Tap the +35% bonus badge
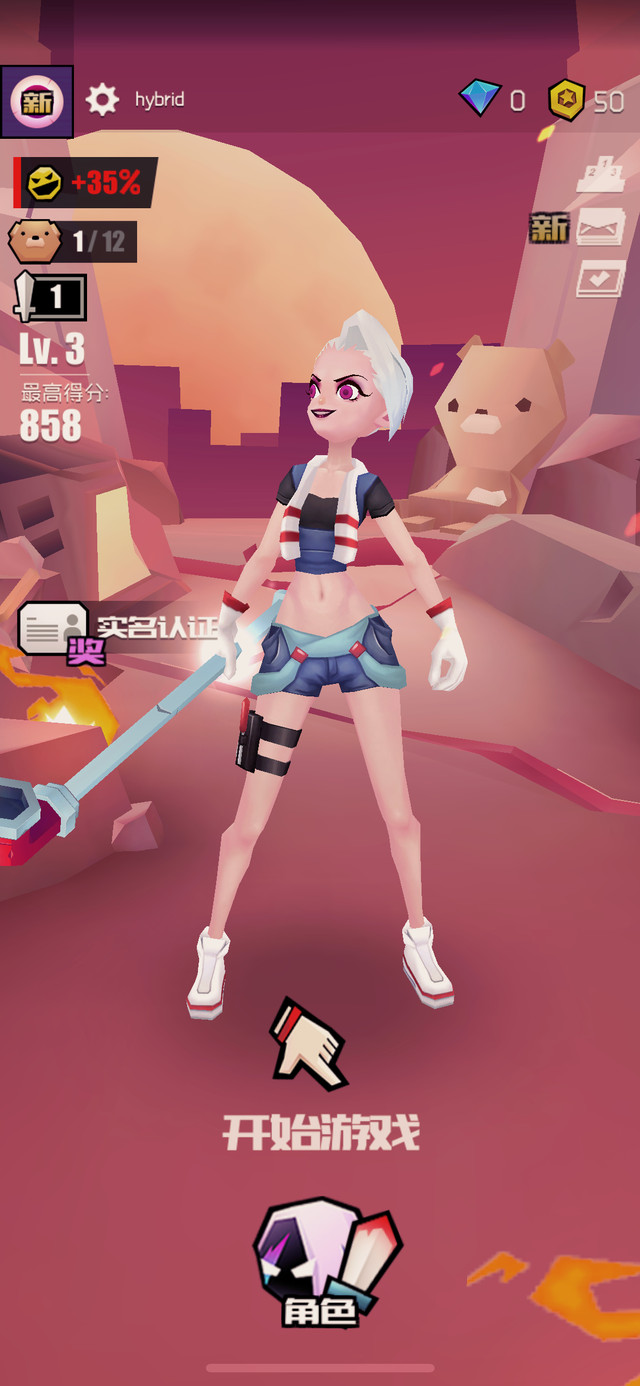The width and height of the screenshot is (640, 1386). pos(87,183)
